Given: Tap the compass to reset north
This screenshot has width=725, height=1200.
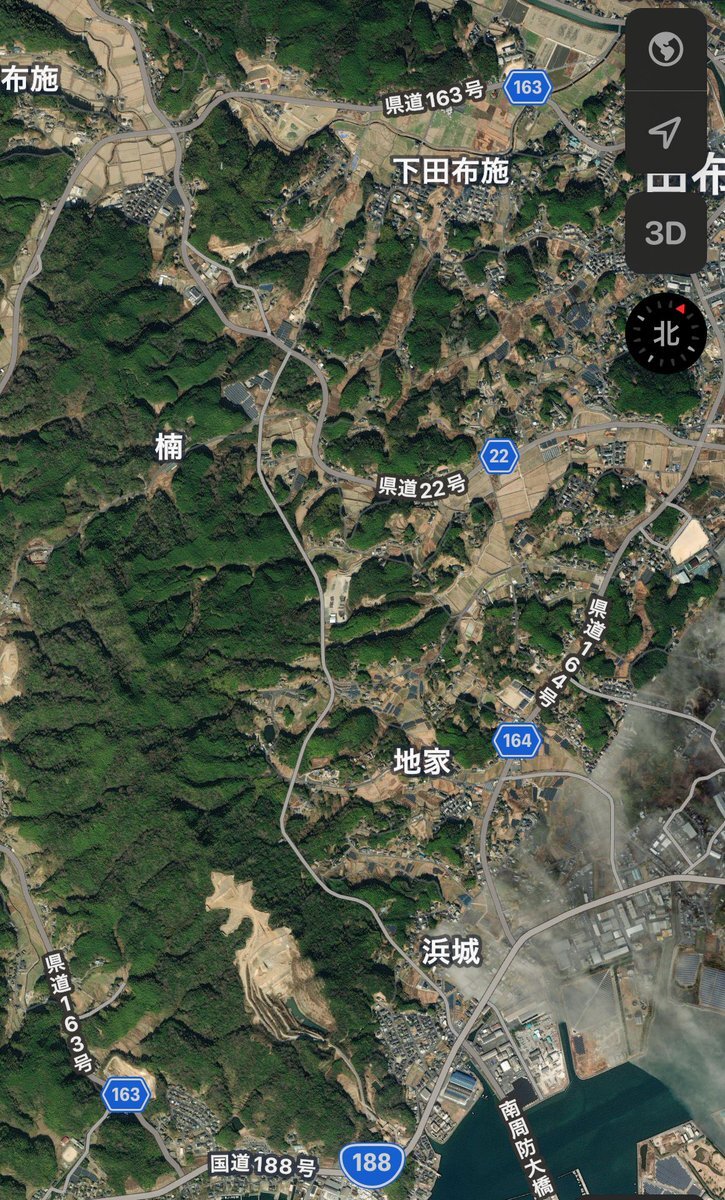Looking at the screenshot, I should coord(666,334).
